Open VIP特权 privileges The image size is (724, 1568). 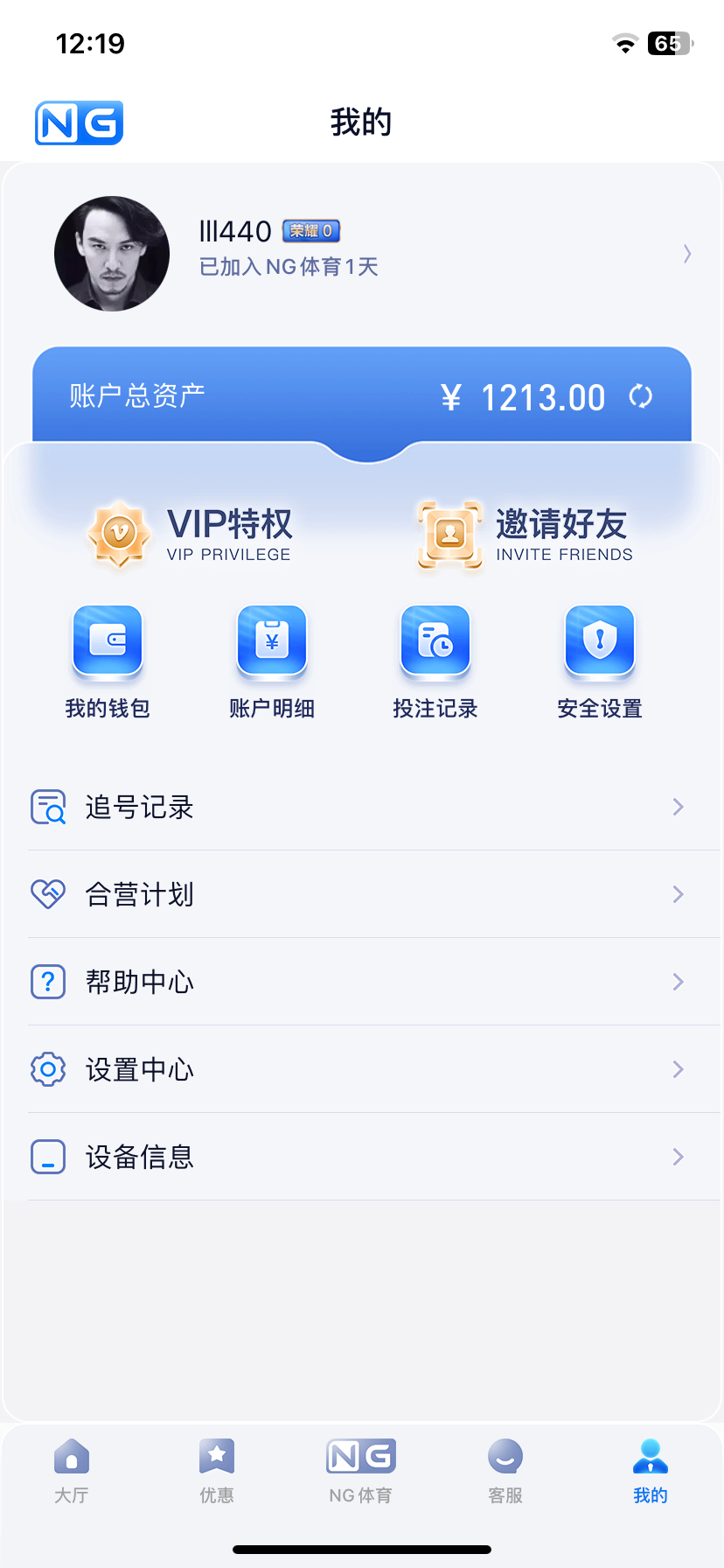coord(191,535)
